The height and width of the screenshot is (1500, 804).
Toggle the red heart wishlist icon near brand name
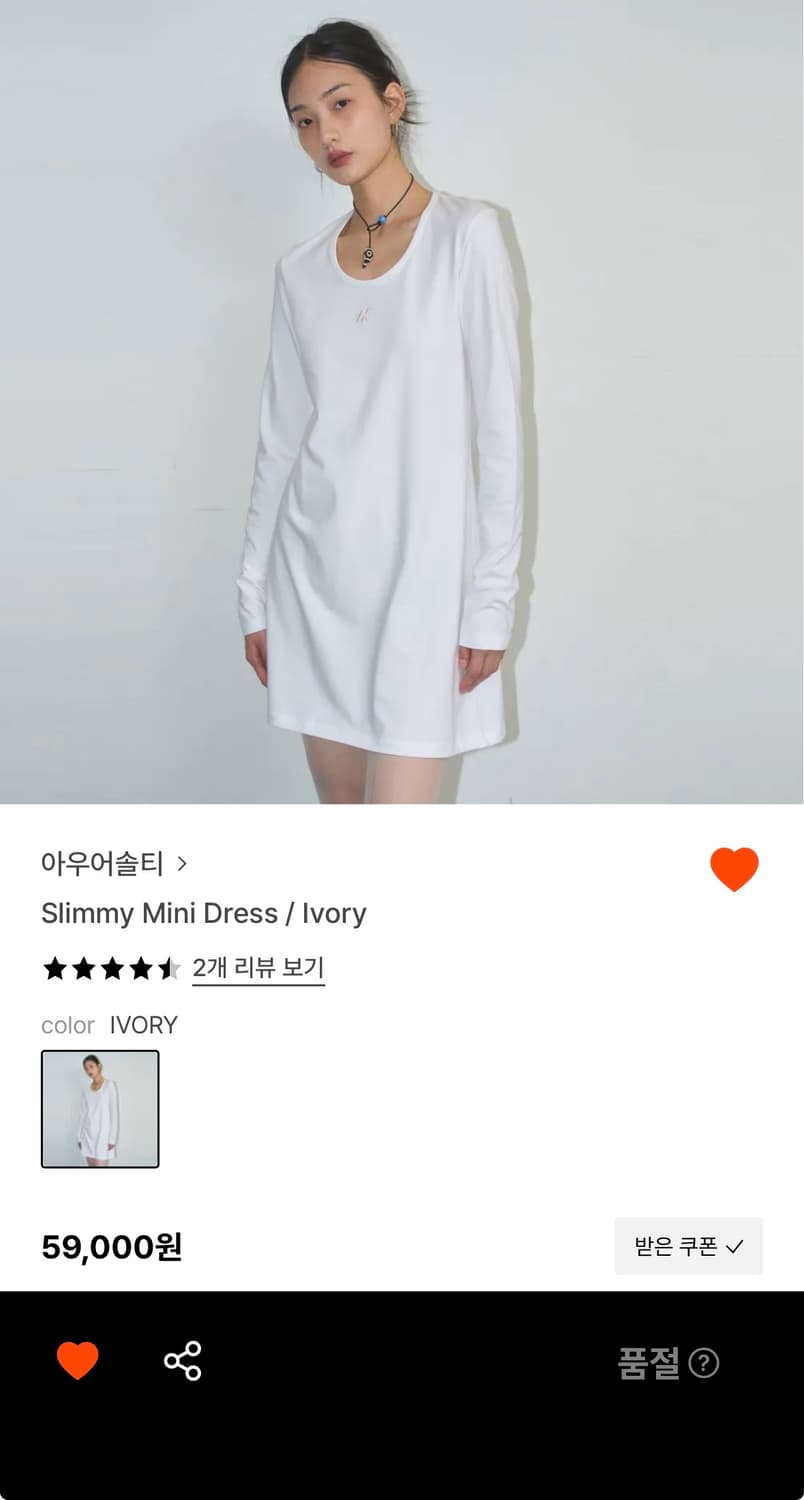pos(735,869)
